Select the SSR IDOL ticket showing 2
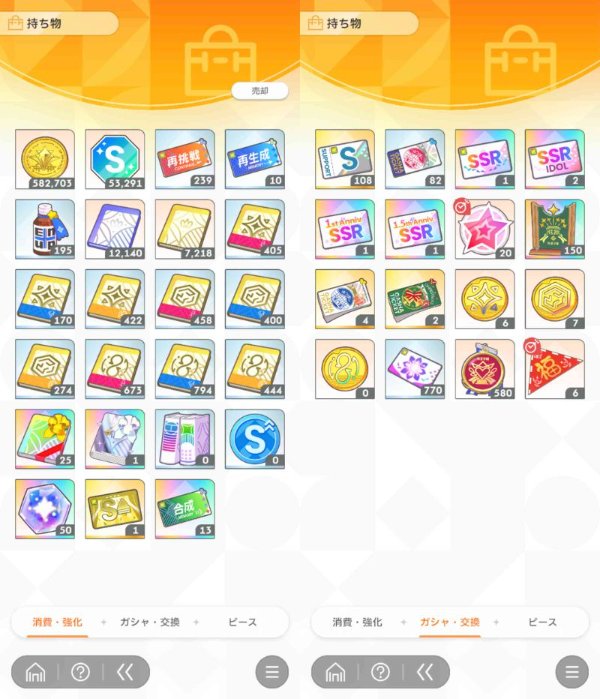Image resolution: width=600 pixels, height=699 pixels. pyautogui.click(x=555, y=158)
